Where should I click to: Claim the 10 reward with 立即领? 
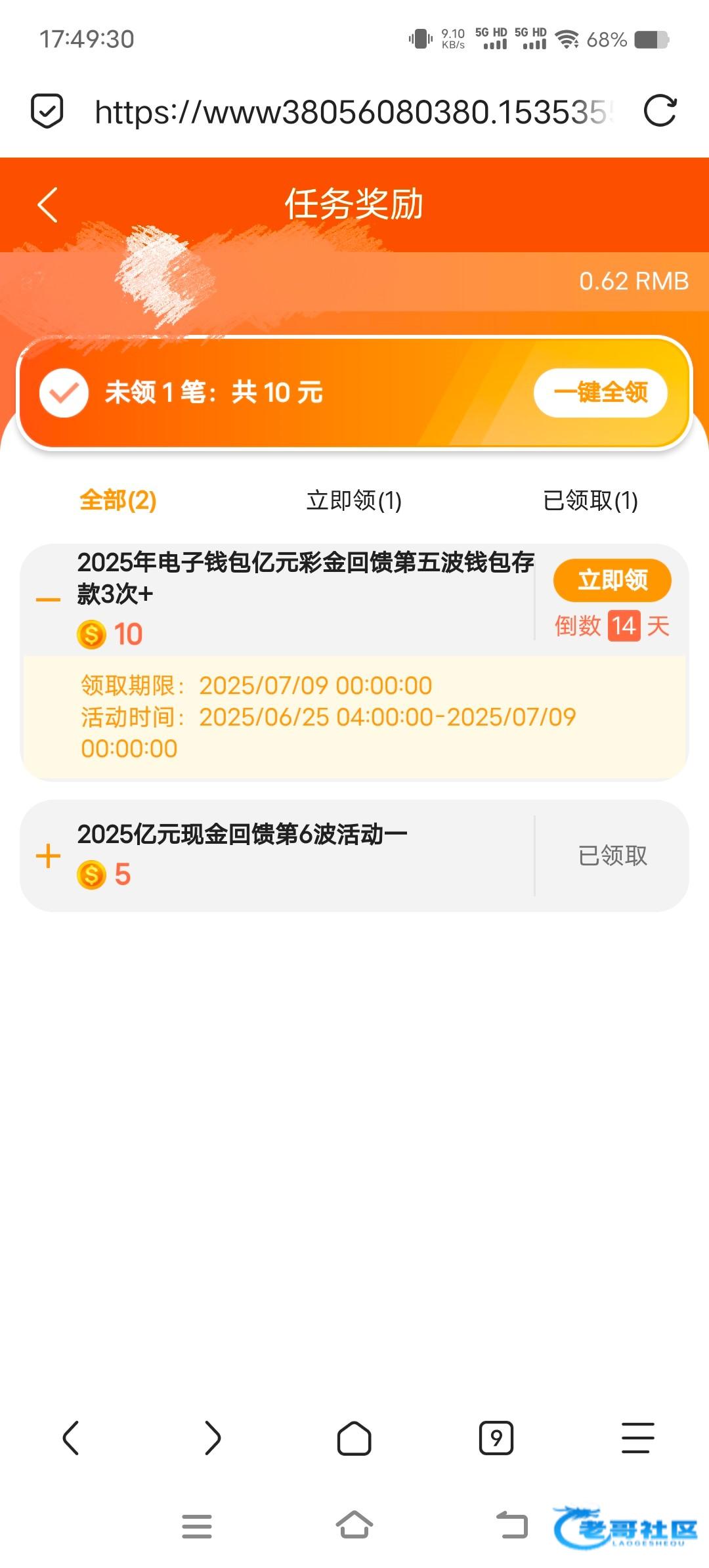tap(612, 580)
